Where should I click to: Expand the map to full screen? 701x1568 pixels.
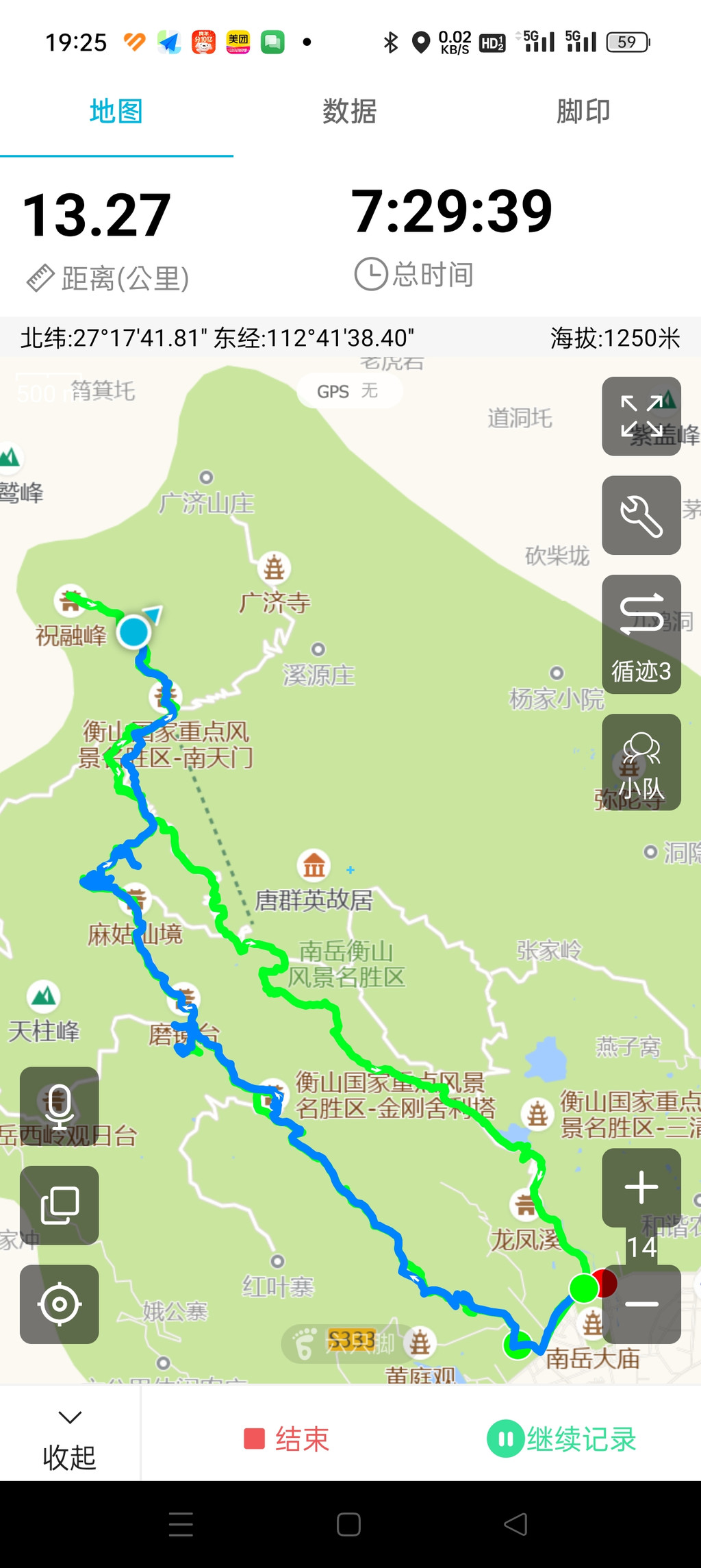[x=641, y=416]
